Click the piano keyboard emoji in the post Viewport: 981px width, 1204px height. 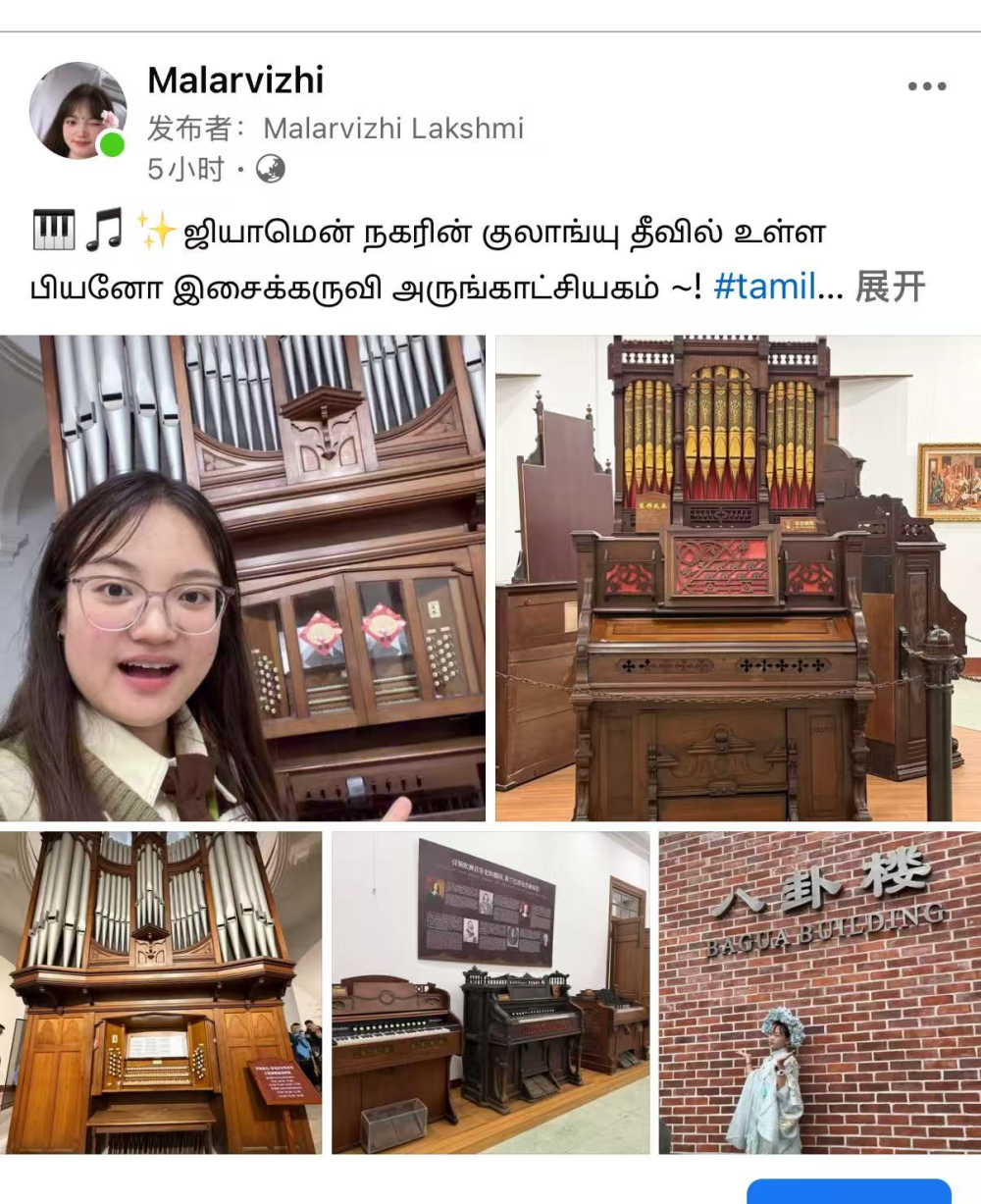tap(56, 232)
